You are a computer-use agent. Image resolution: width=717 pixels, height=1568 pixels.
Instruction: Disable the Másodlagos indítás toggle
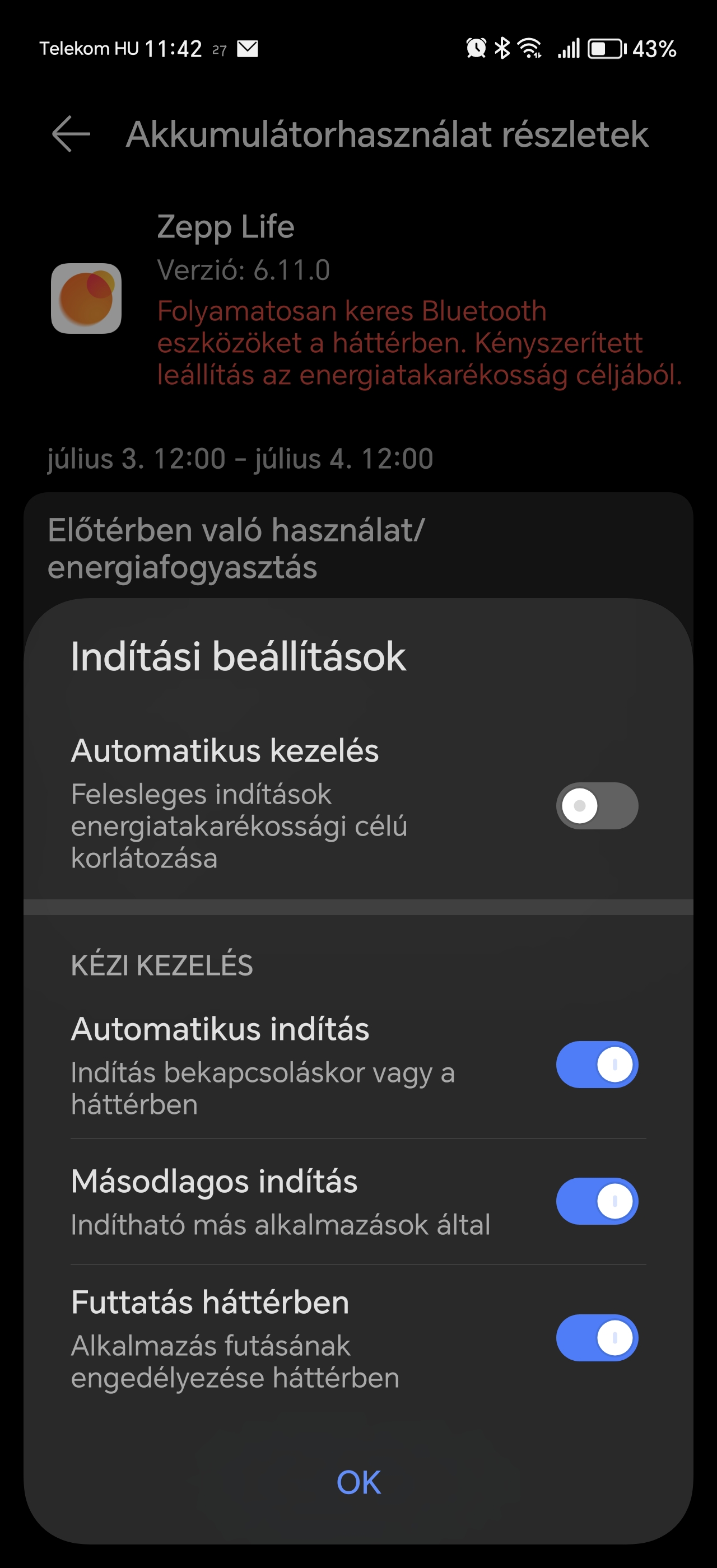click(597, 1201)
